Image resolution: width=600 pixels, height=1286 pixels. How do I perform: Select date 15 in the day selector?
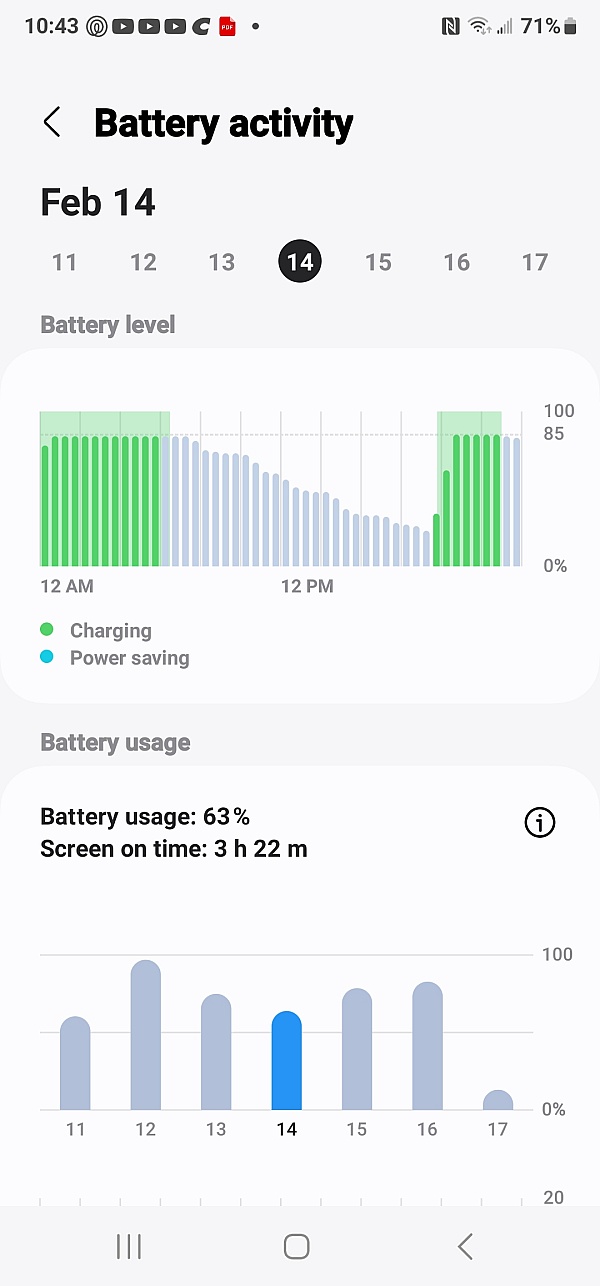[x=378, y=262]
